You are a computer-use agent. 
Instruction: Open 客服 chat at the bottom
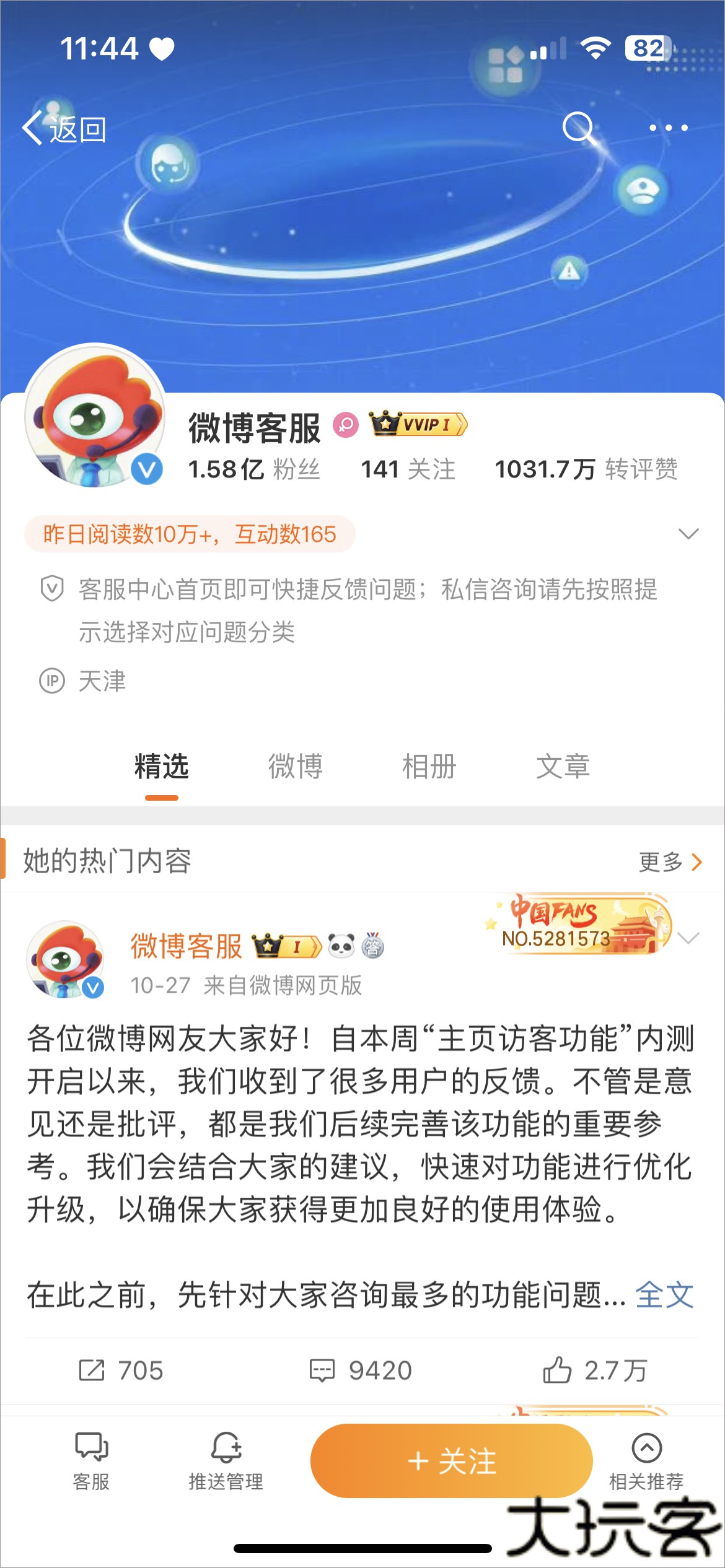tap(91, 1460)
